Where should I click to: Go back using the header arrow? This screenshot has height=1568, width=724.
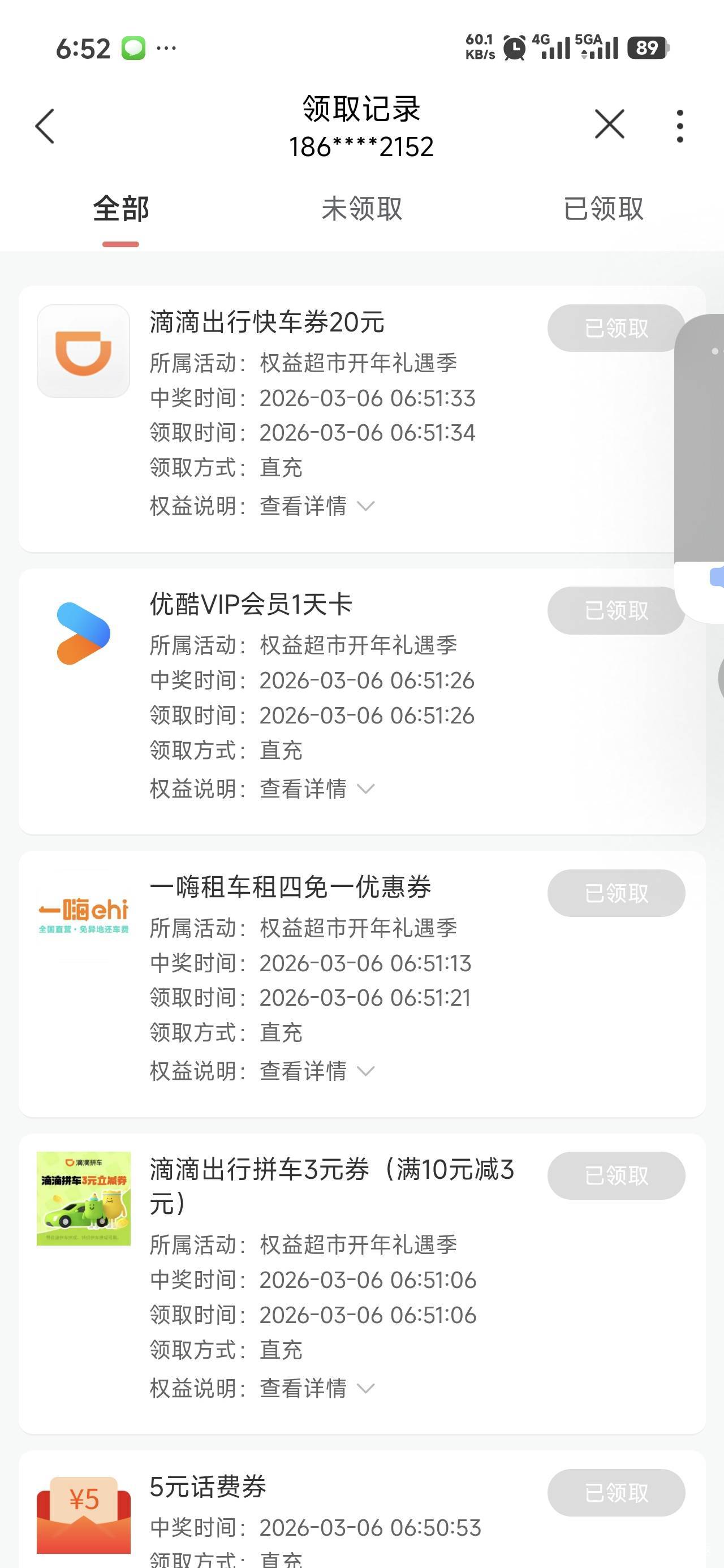pos(45,127)
